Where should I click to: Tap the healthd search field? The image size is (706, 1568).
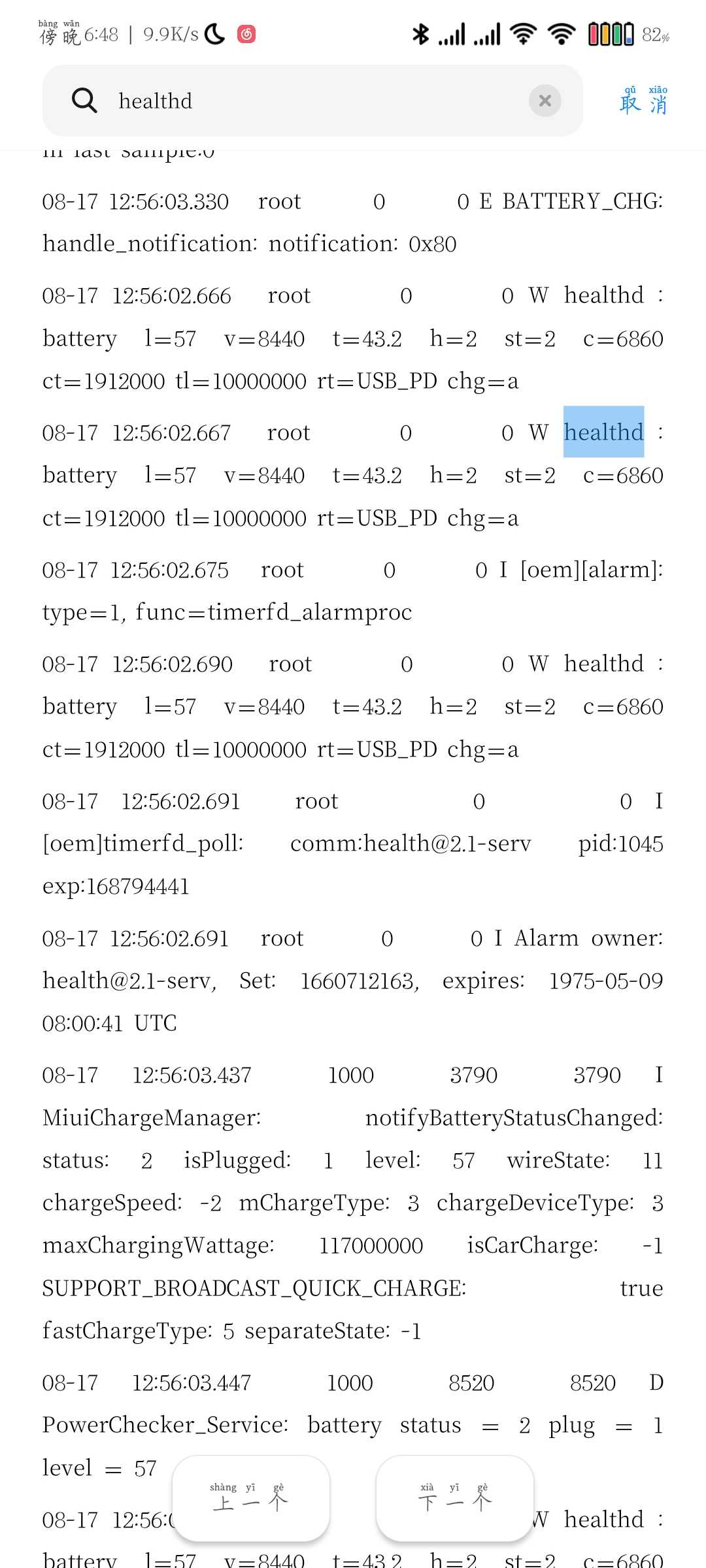[312, 101]
